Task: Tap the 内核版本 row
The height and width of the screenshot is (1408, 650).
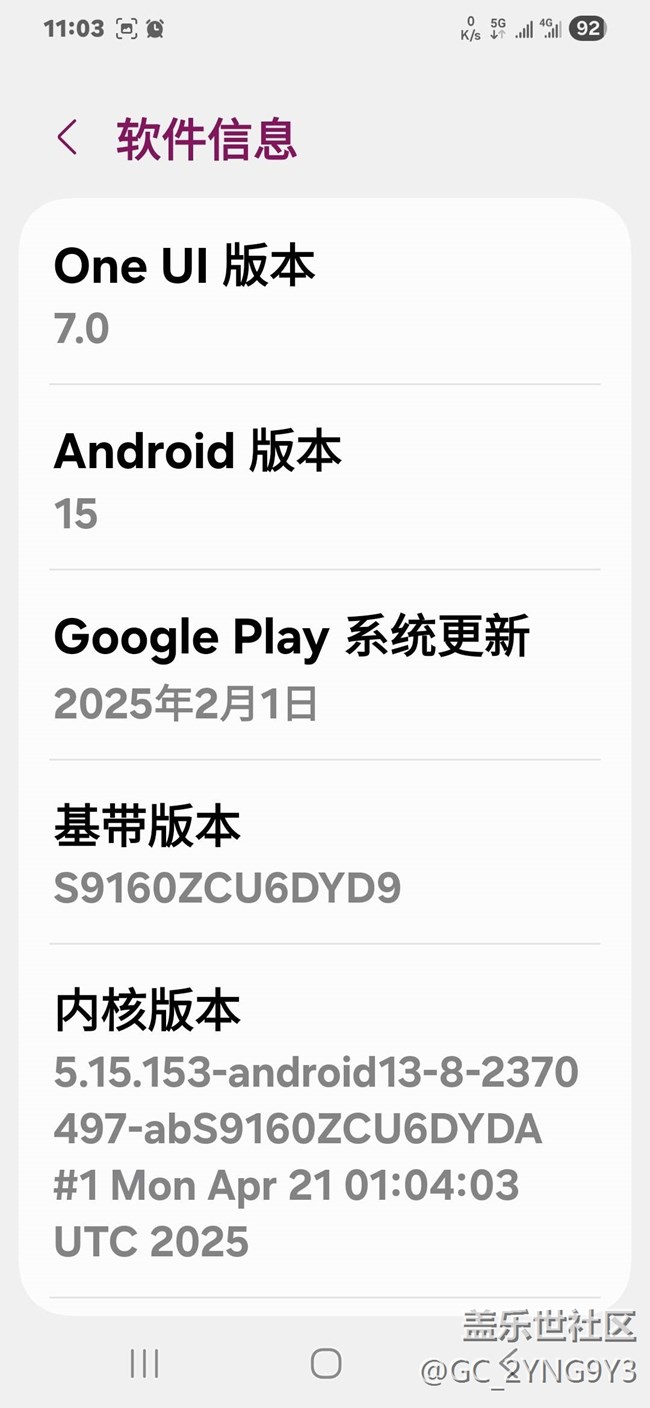Action: click(x=325, y=1121)
